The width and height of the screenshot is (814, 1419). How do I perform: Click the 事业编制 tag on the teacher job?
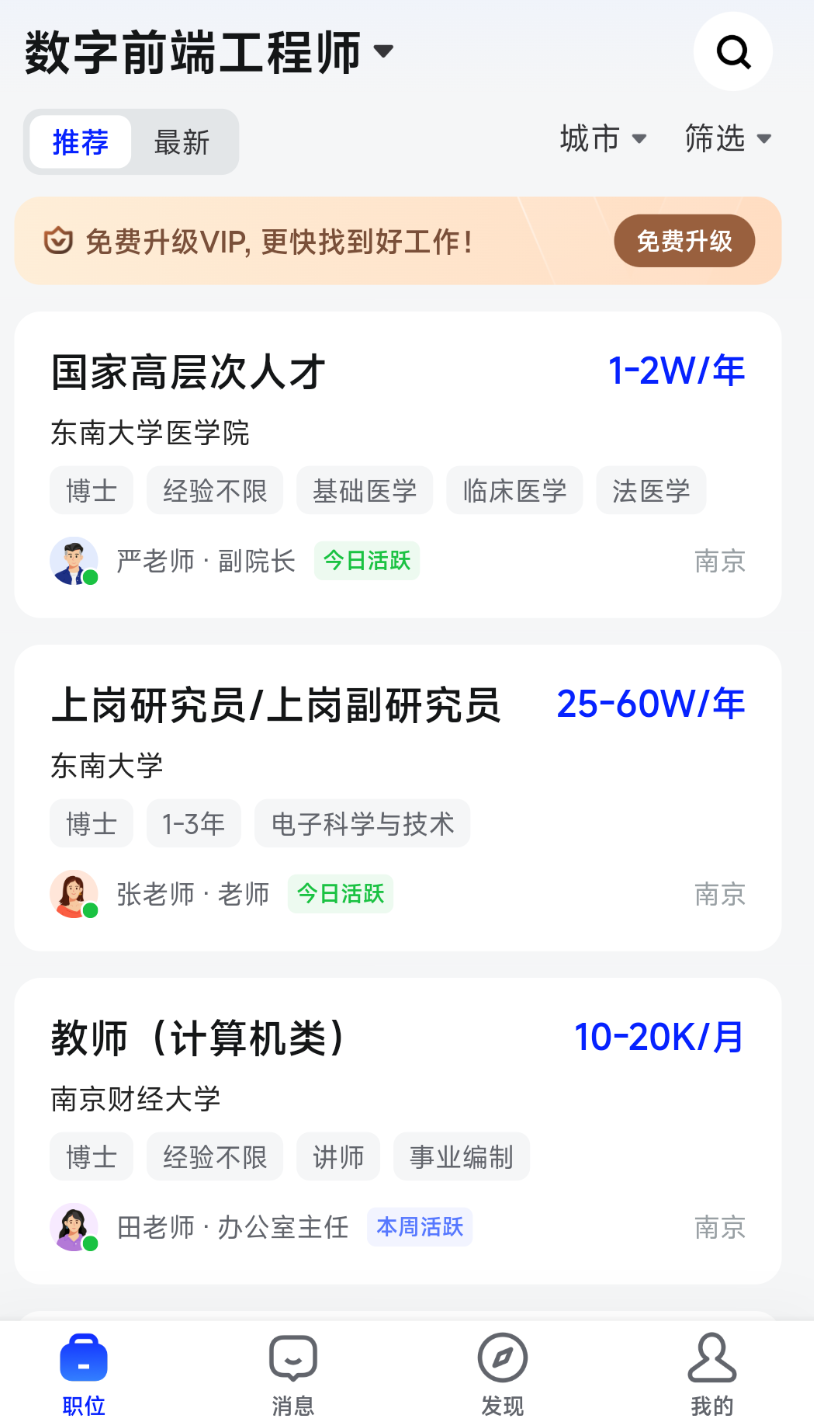461,1156
